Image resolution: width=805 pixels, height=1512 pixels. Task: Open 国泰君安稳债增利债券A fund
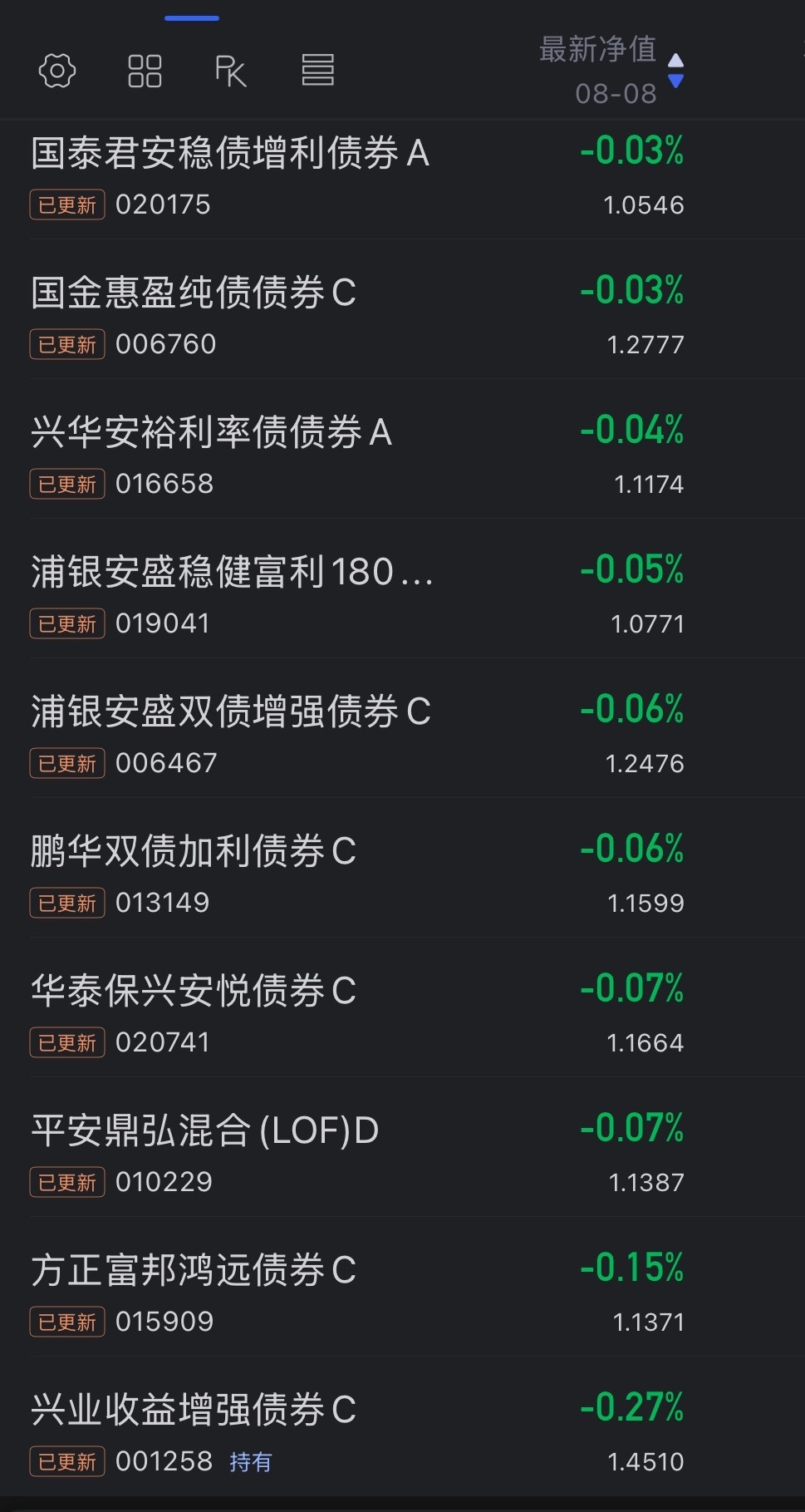click(402, 177)
